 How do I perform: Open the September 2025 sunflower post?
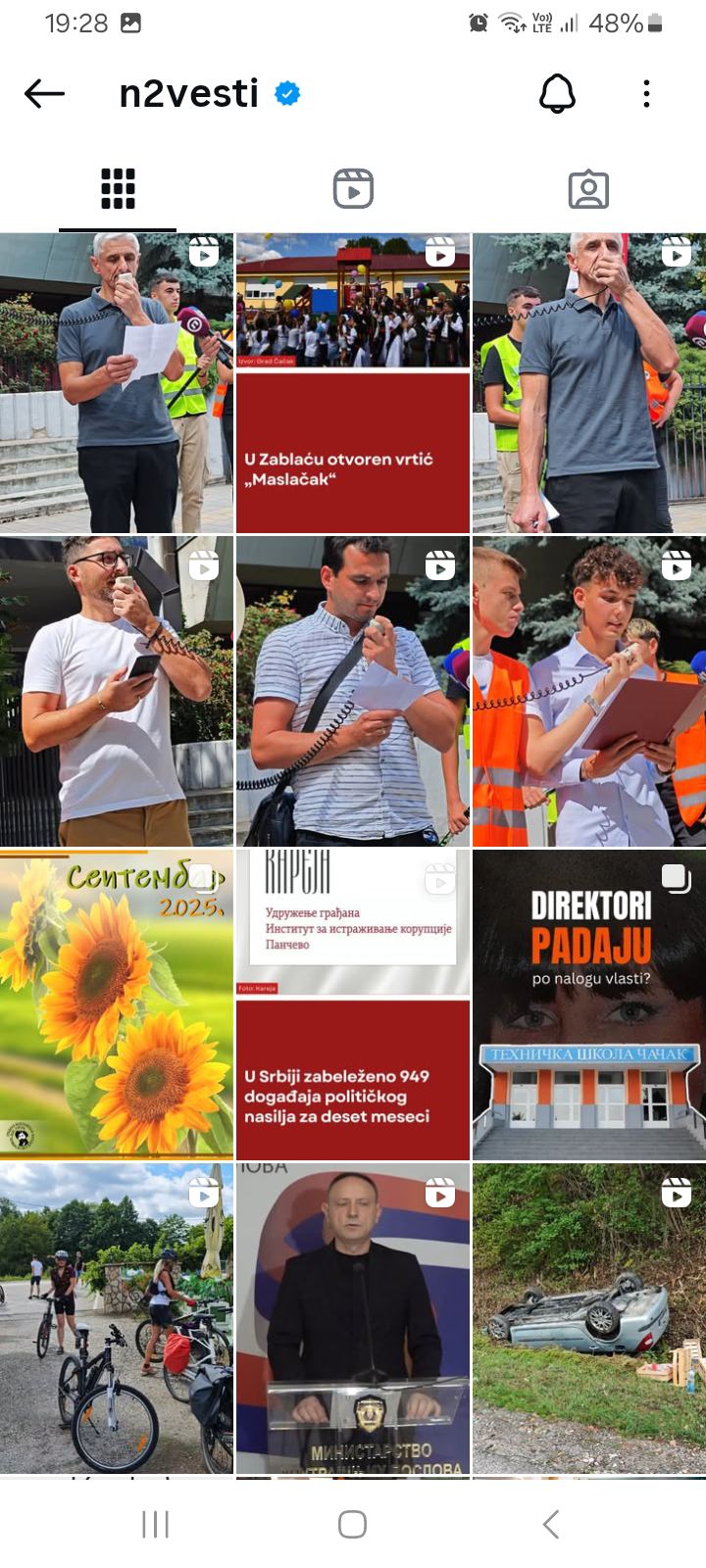pyautogui.click(x=117, y=1005)
